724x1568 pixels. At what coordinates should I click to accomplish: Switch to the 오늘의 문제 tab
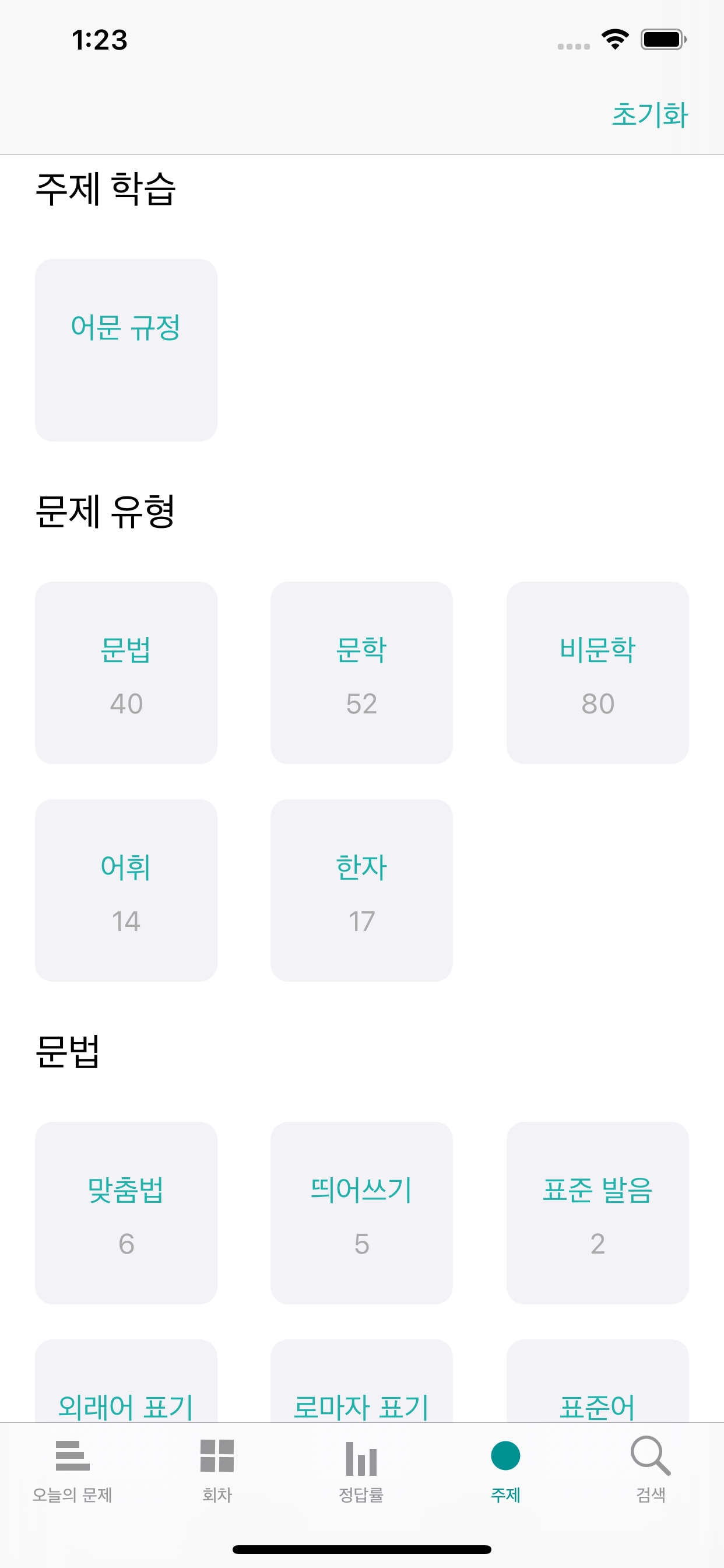72,1470
